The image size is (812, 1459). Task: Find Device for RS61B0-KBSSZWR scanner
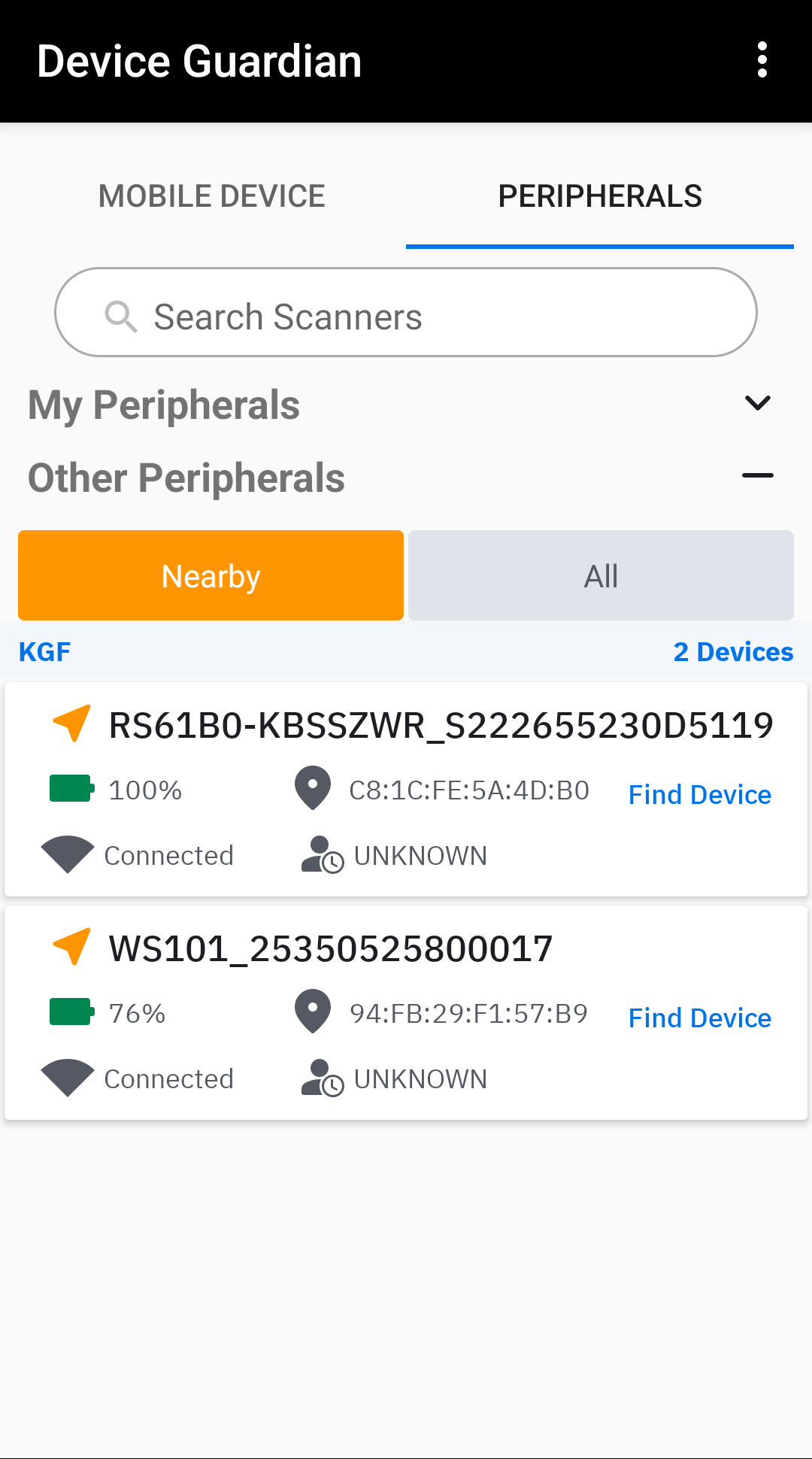pyautogui.click(x=700, y=794)
